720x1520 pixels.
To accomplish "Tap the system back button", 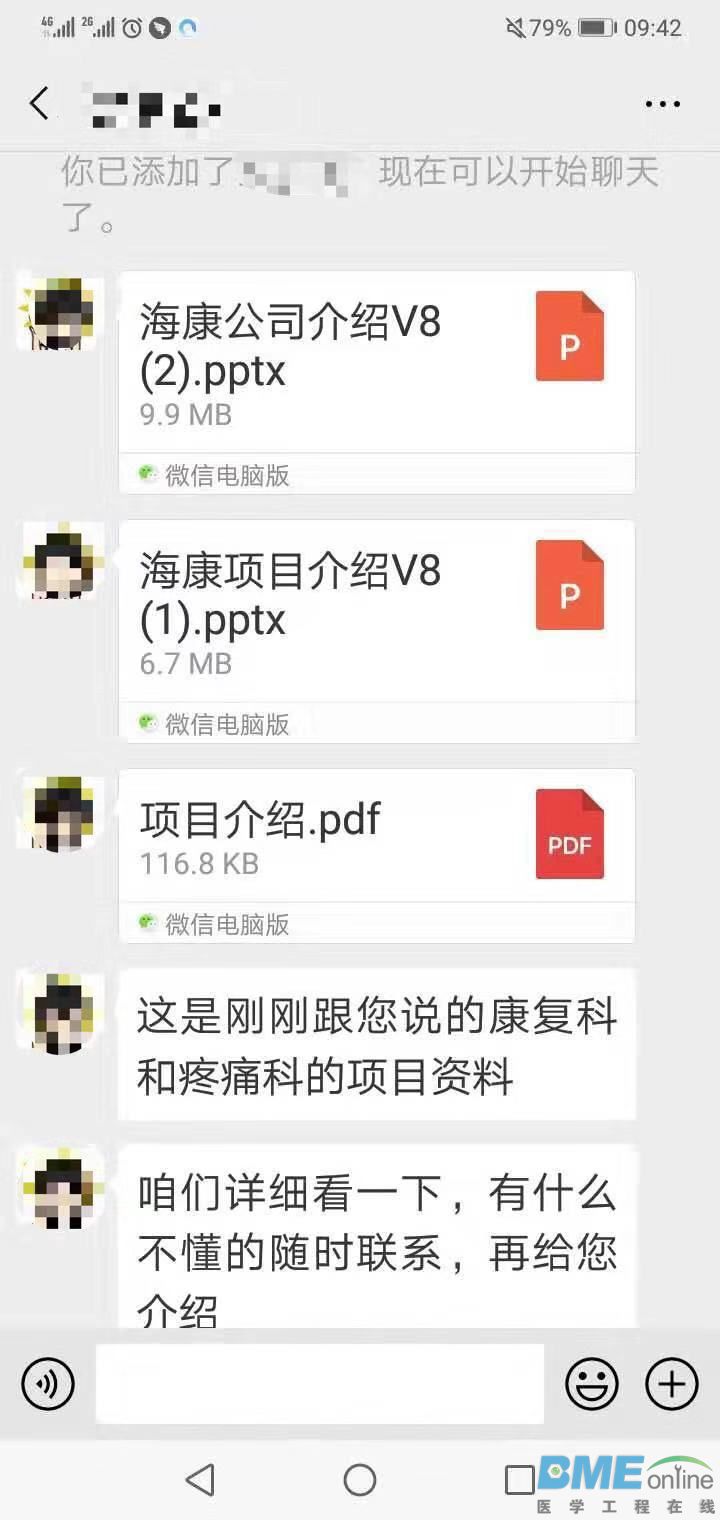I will click(x=200, y=1480).
